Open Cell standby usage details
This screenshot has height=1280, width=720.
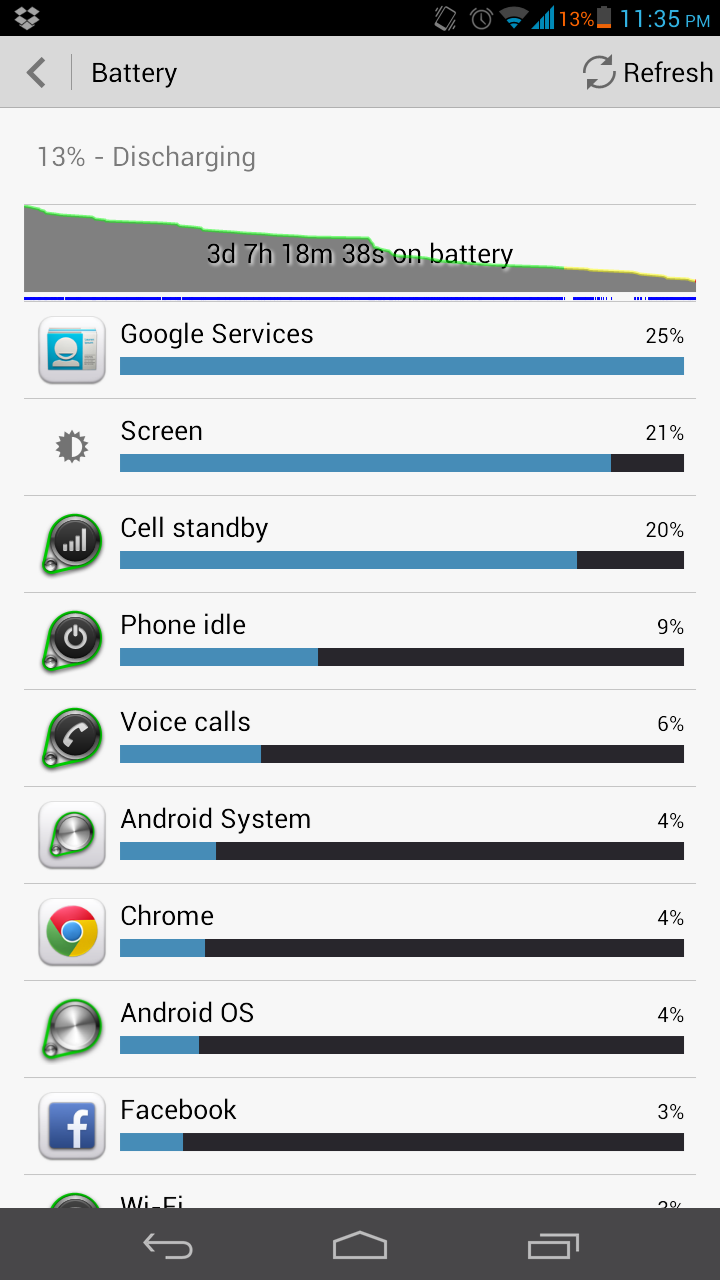point(360,544)
